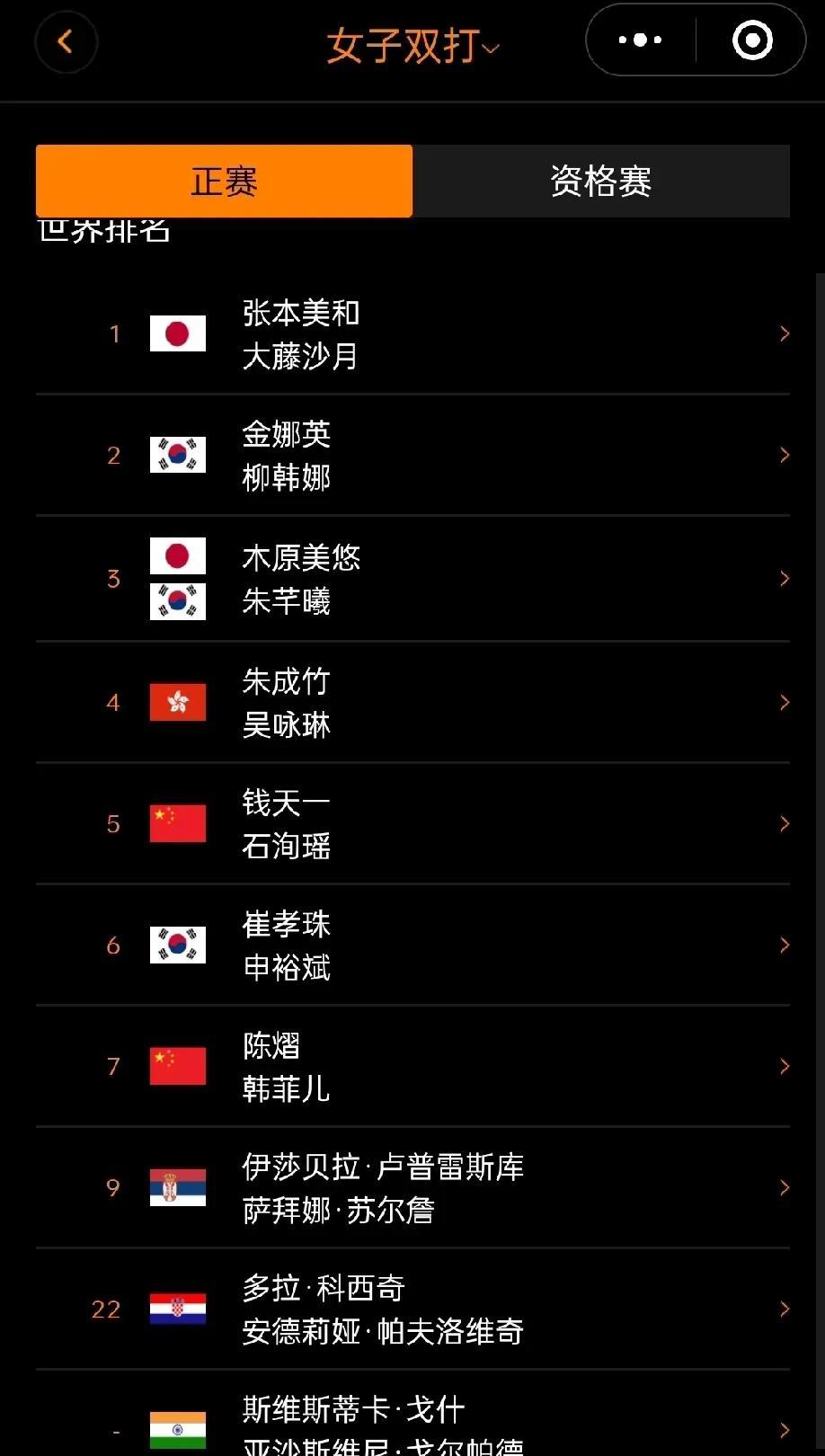
Task: Open pair 张本美和 / 大藤沙月
Action: [412, 334]
